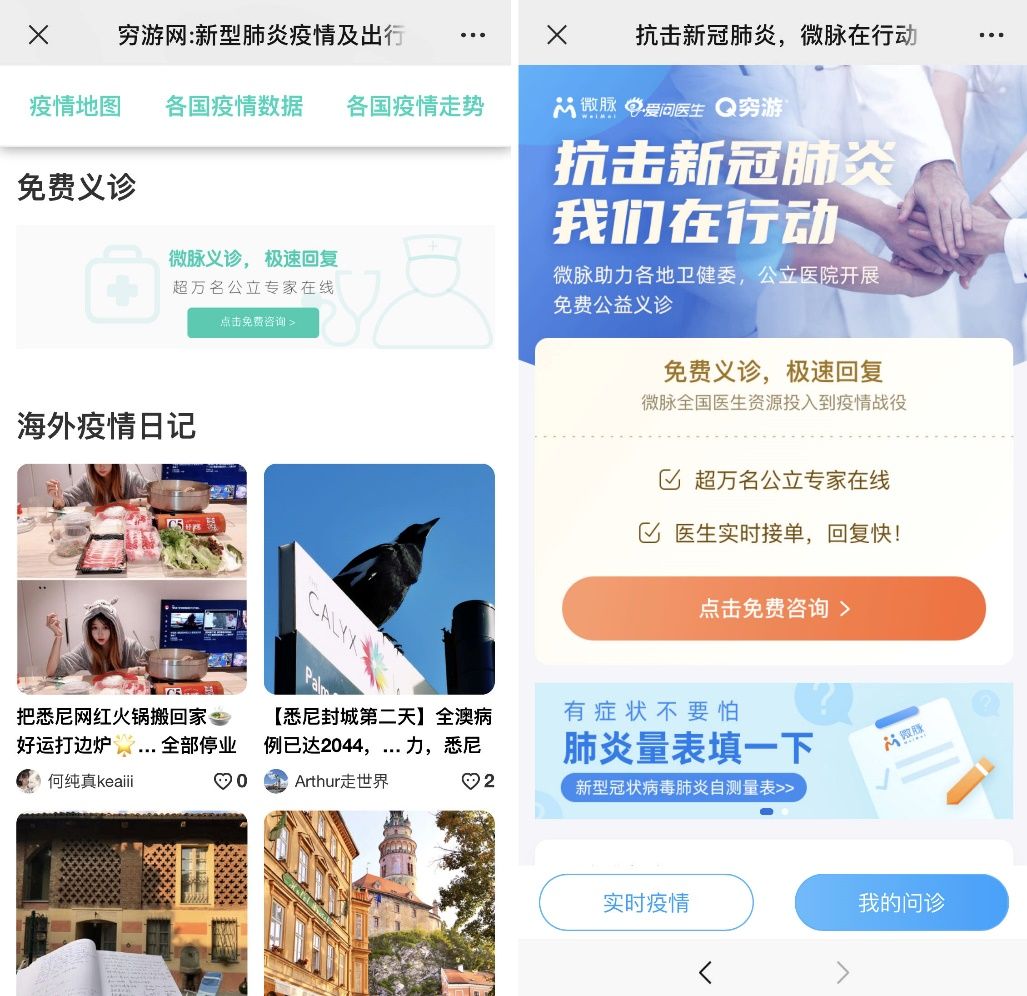The width and height of the screenshot is (1027, 996).
Task: Open 实时疫情
Action: pyautogui.click(x=646, y=902)
